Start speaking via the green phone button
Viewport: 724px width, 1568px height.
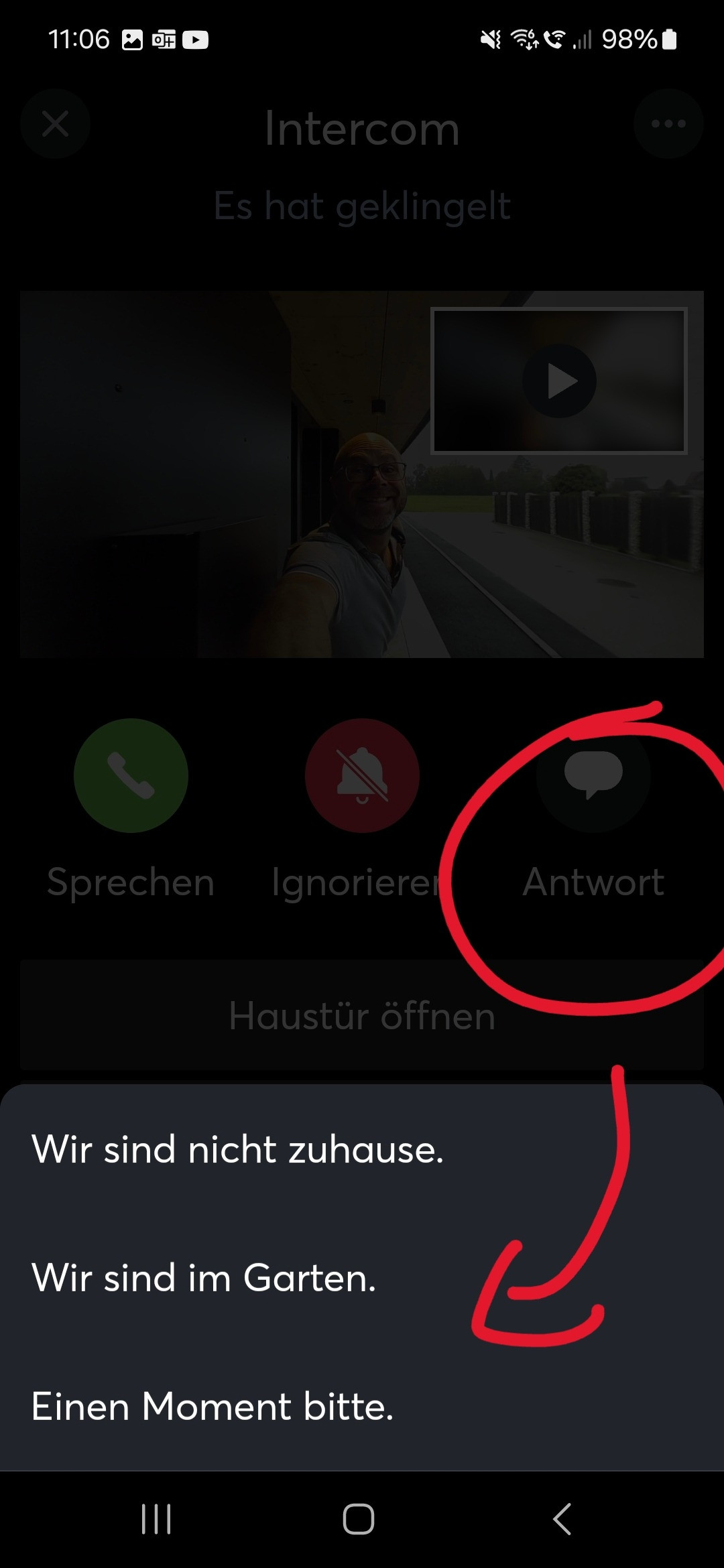[131, 775]
